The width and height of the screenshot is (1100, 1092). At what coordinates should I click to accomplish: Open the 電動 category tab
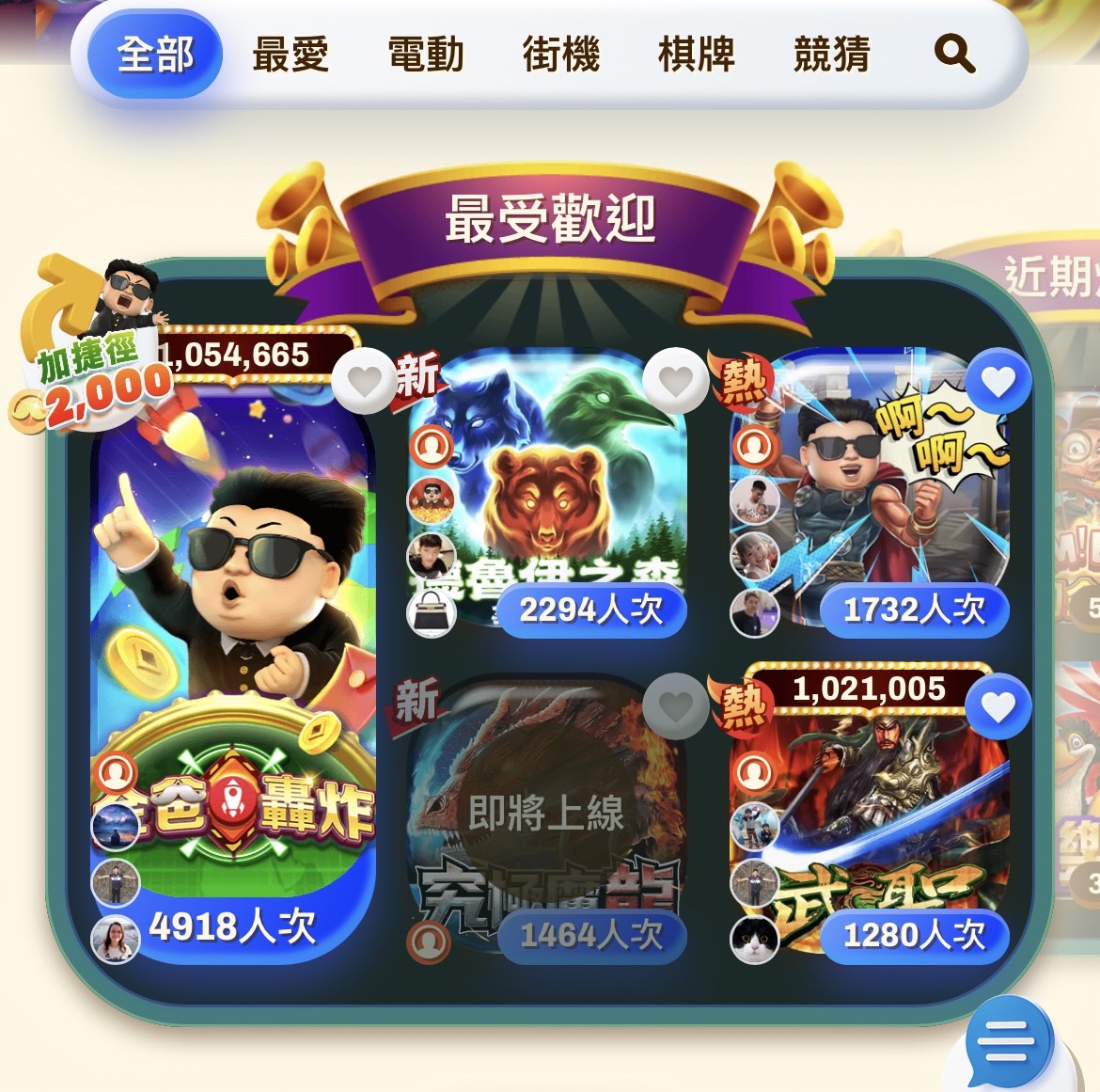(x=426, y=55)
